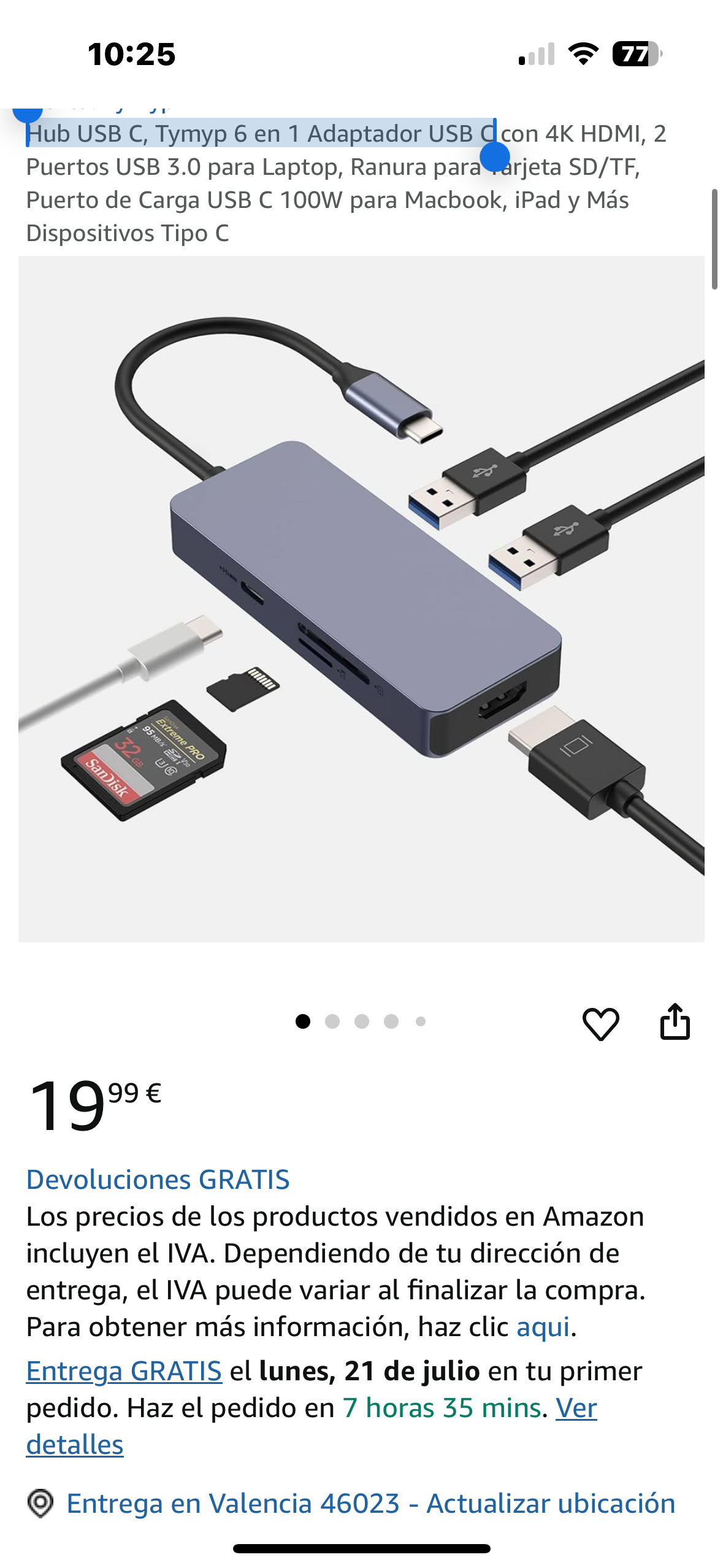Open the Entrega GRATIS delivery link
This screenshot has width=723, height=1568.
pyautogui.click(x=124, y=1370)
